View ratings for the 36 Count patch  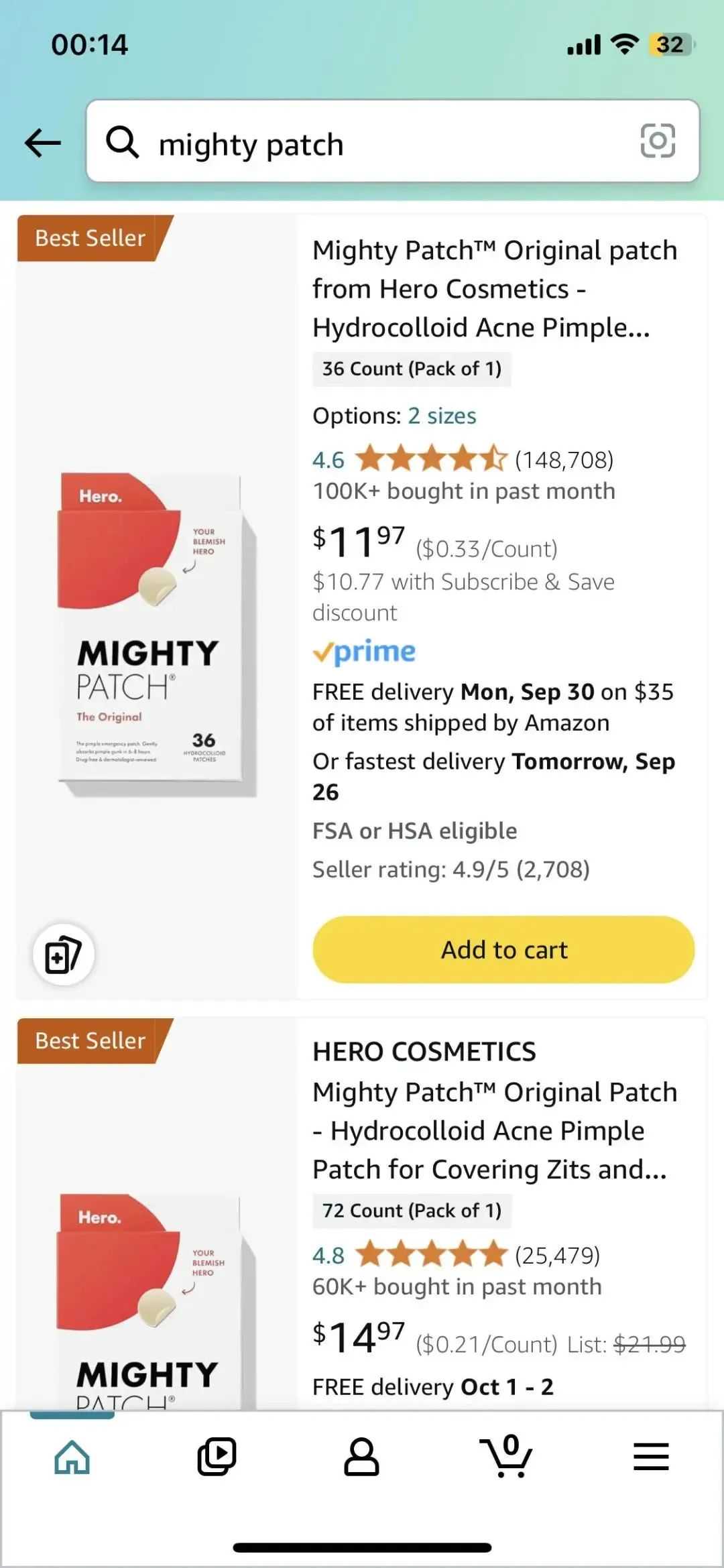463,460
